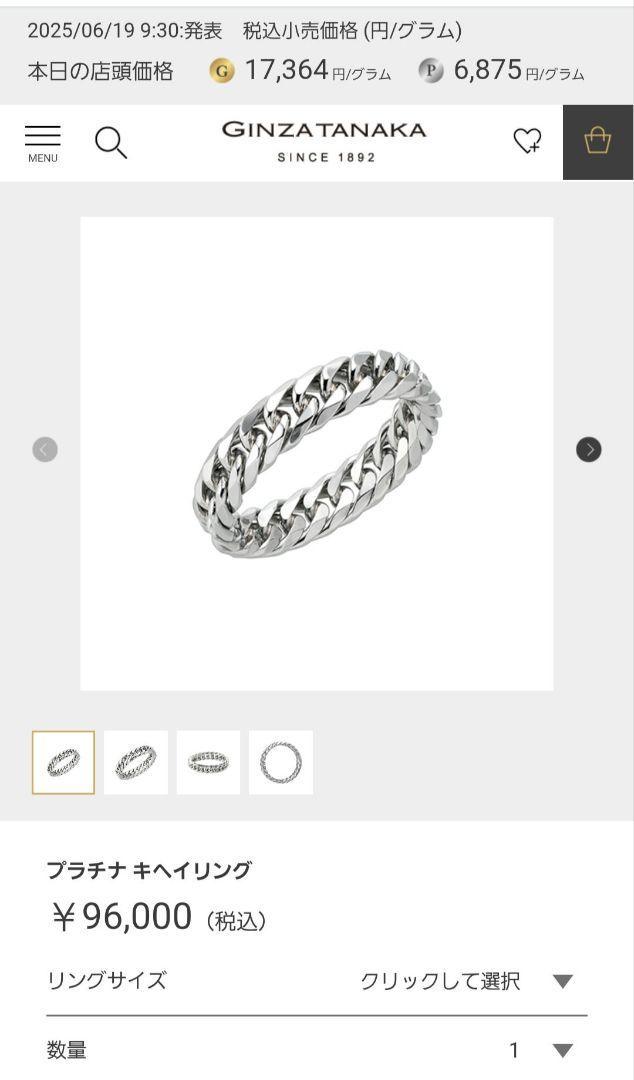Expand the quantity dropdown
Image resolution: width=634 pixels, height=1080 pixels.
click(563, 1050)
